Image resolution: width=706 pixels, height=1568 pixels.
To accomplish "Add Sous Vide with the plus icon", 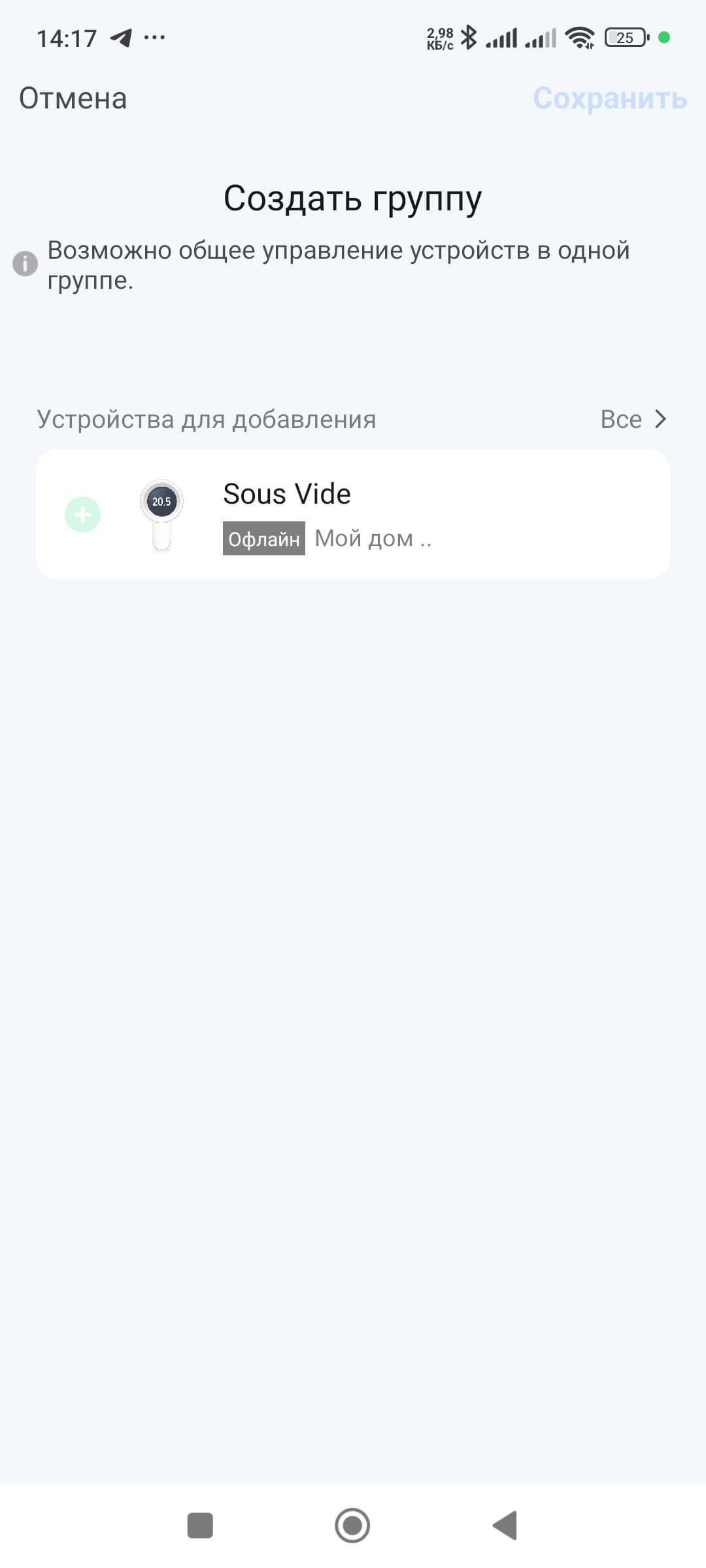I will (82, 515).
